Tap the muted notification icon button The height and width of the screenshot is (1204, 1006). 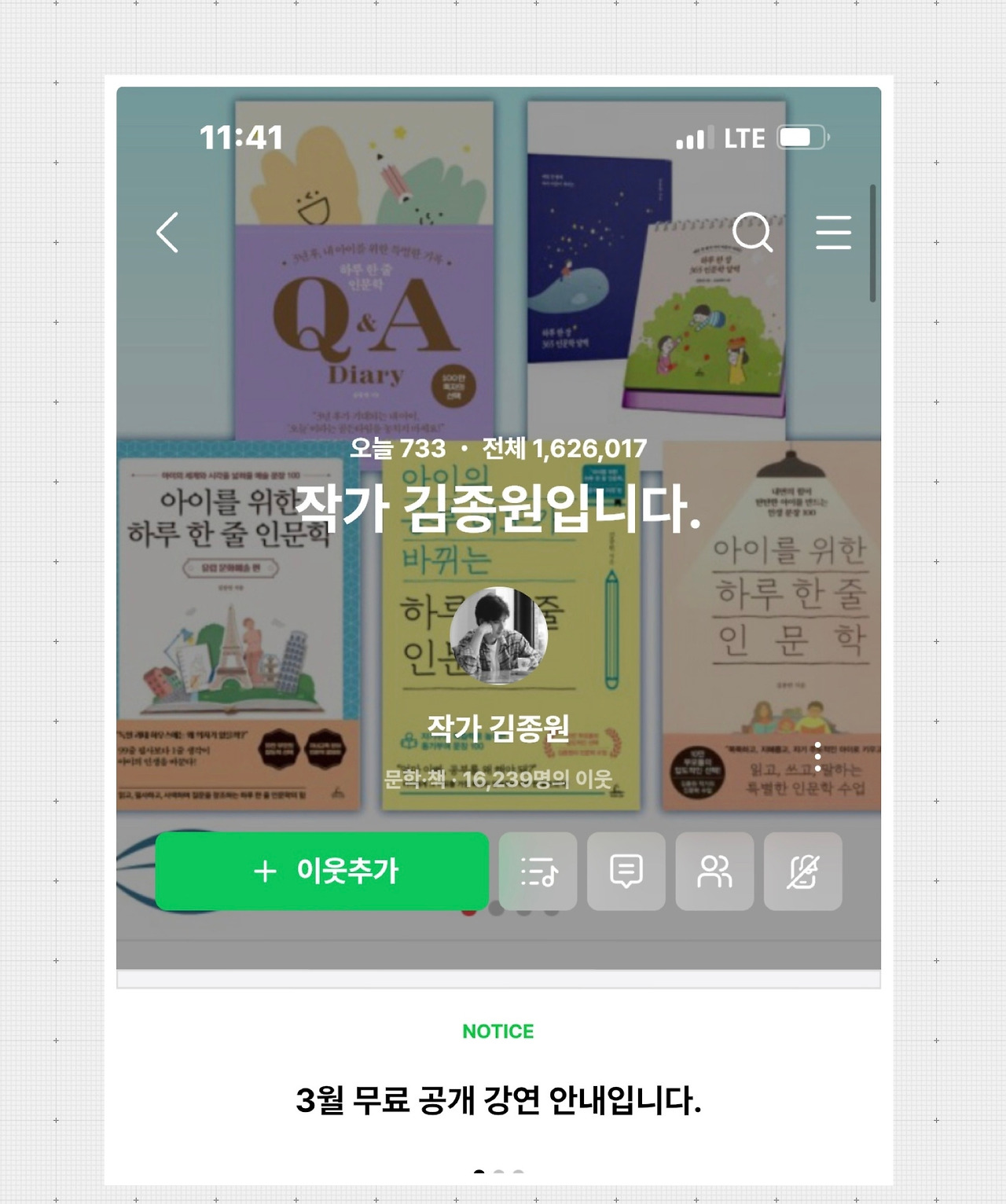point(803,872)
